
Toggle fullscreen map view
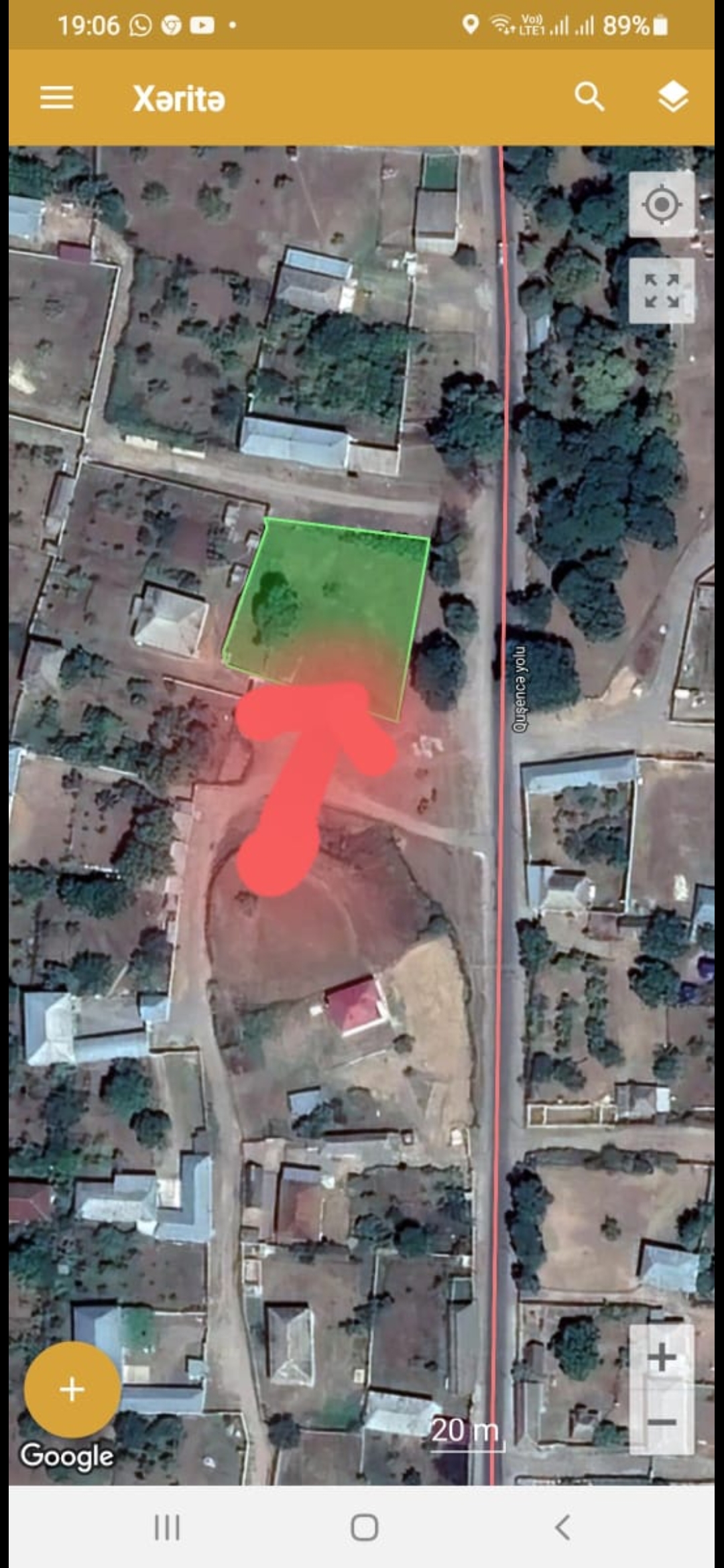pos(662,291)
